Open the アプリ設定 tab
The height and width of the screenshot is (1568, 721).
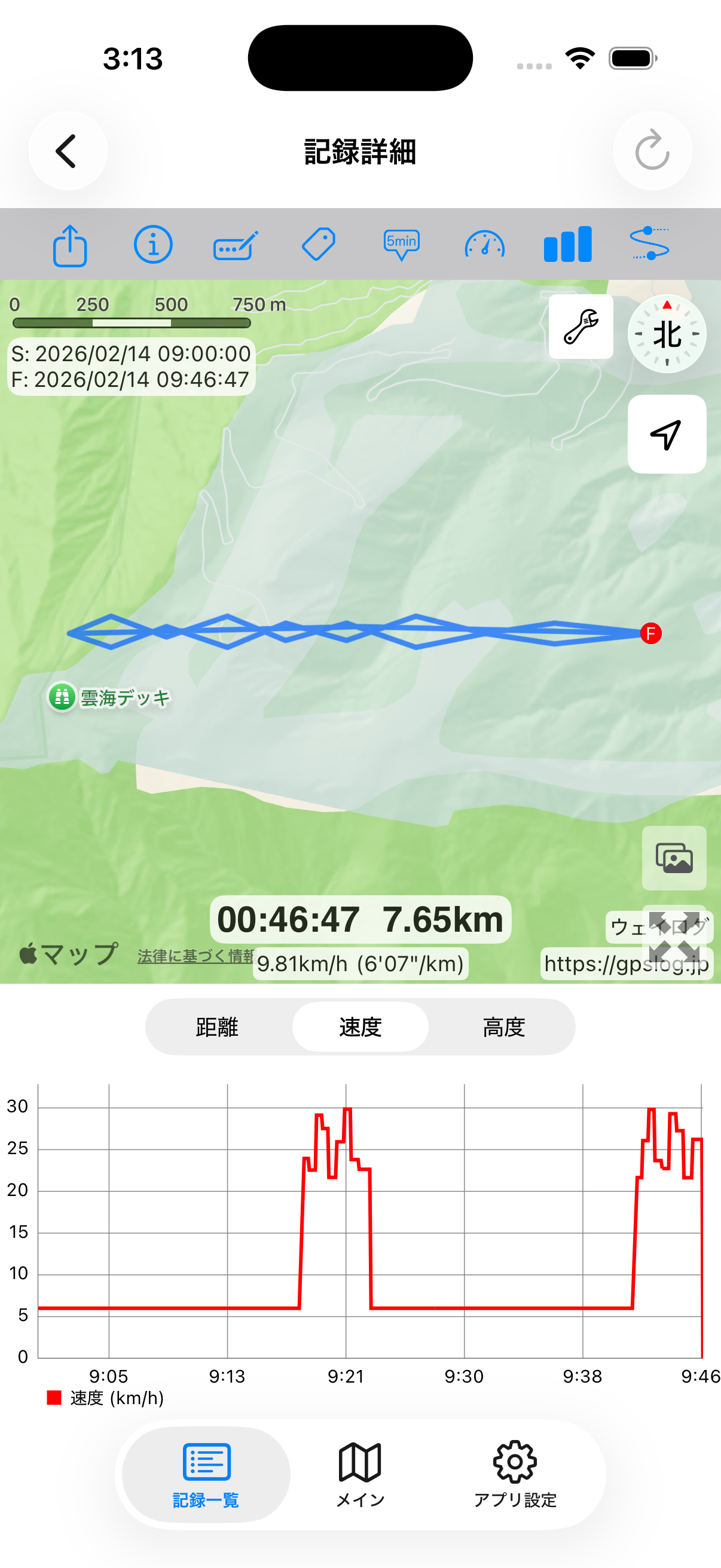[x=515, y=1475]
